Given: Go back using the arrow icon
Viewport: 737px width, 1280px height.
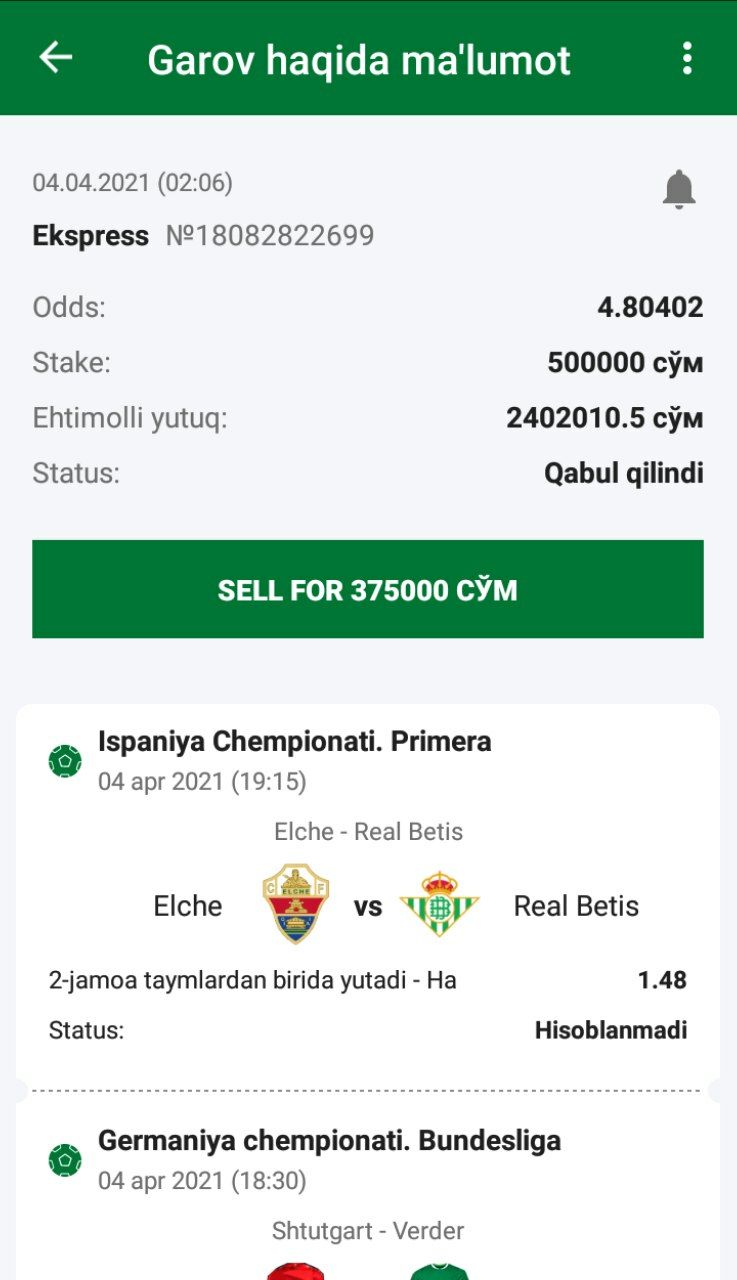Looking at the screenshot, I should pyautogui.click(x=56, y=58).
